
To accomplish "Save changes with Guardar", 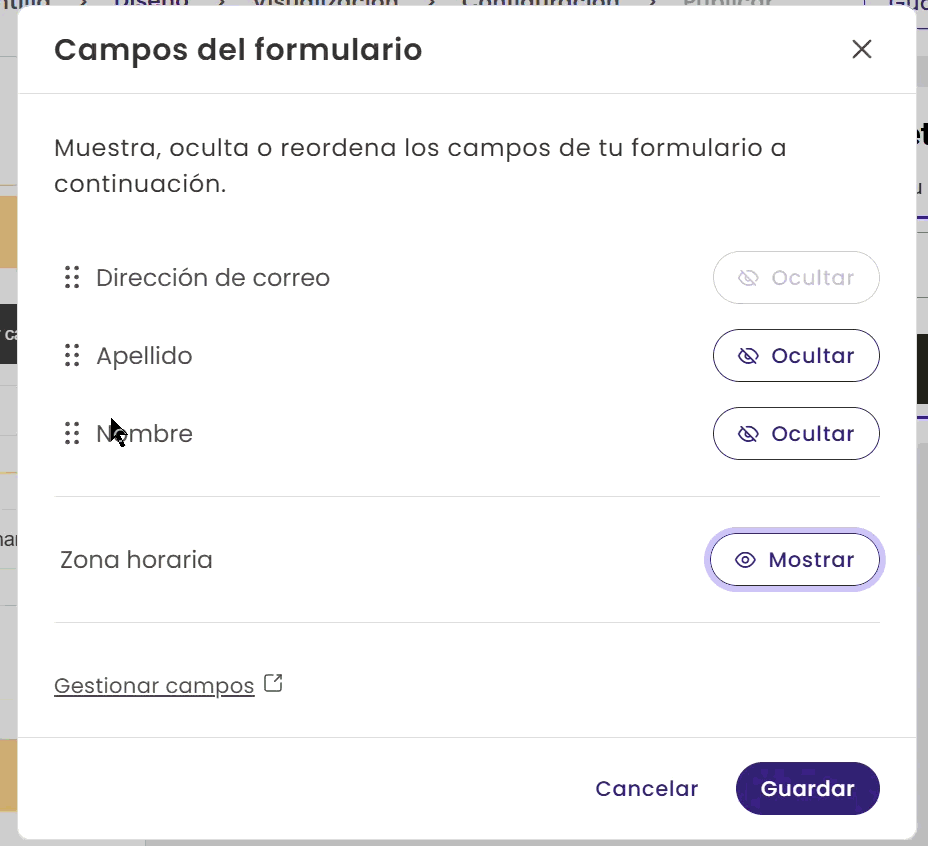I will 807,789.
